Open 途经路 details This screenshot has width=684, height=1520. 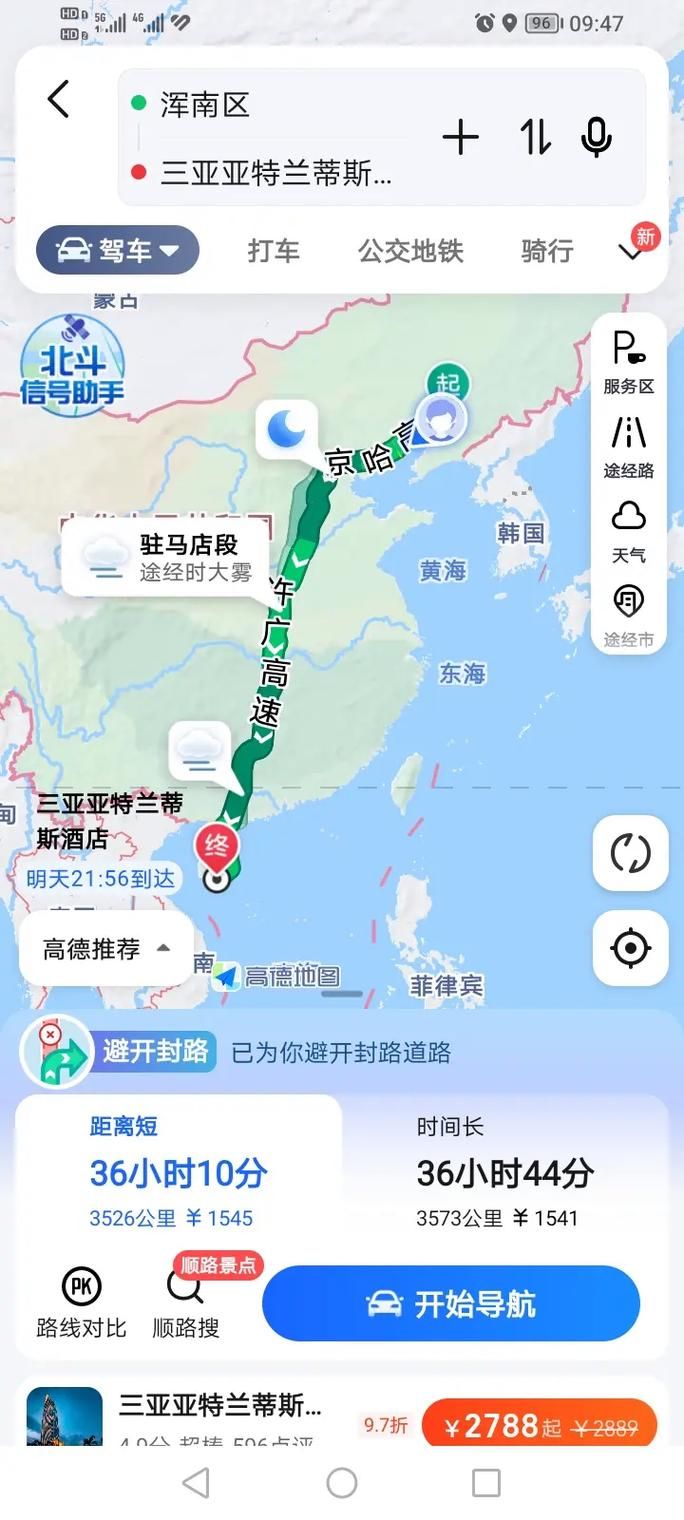[x=628, y=447]
